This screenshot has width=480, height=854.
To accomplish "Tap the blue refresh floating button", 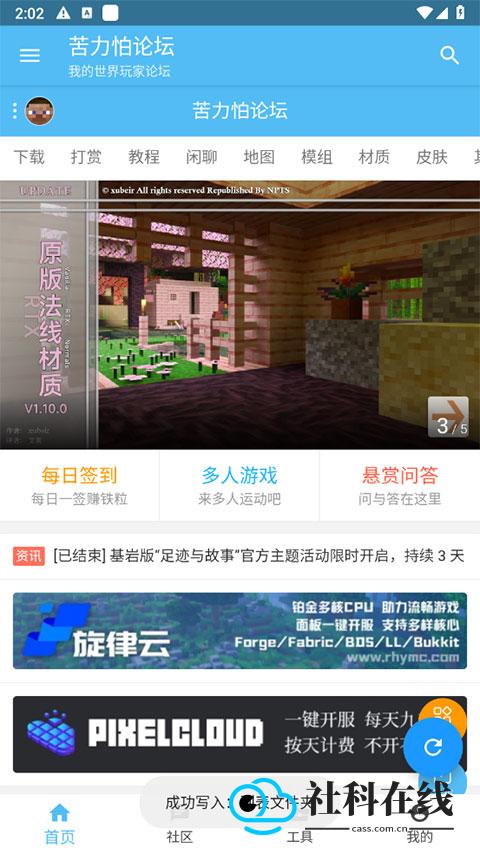I will tap(433, 747).
